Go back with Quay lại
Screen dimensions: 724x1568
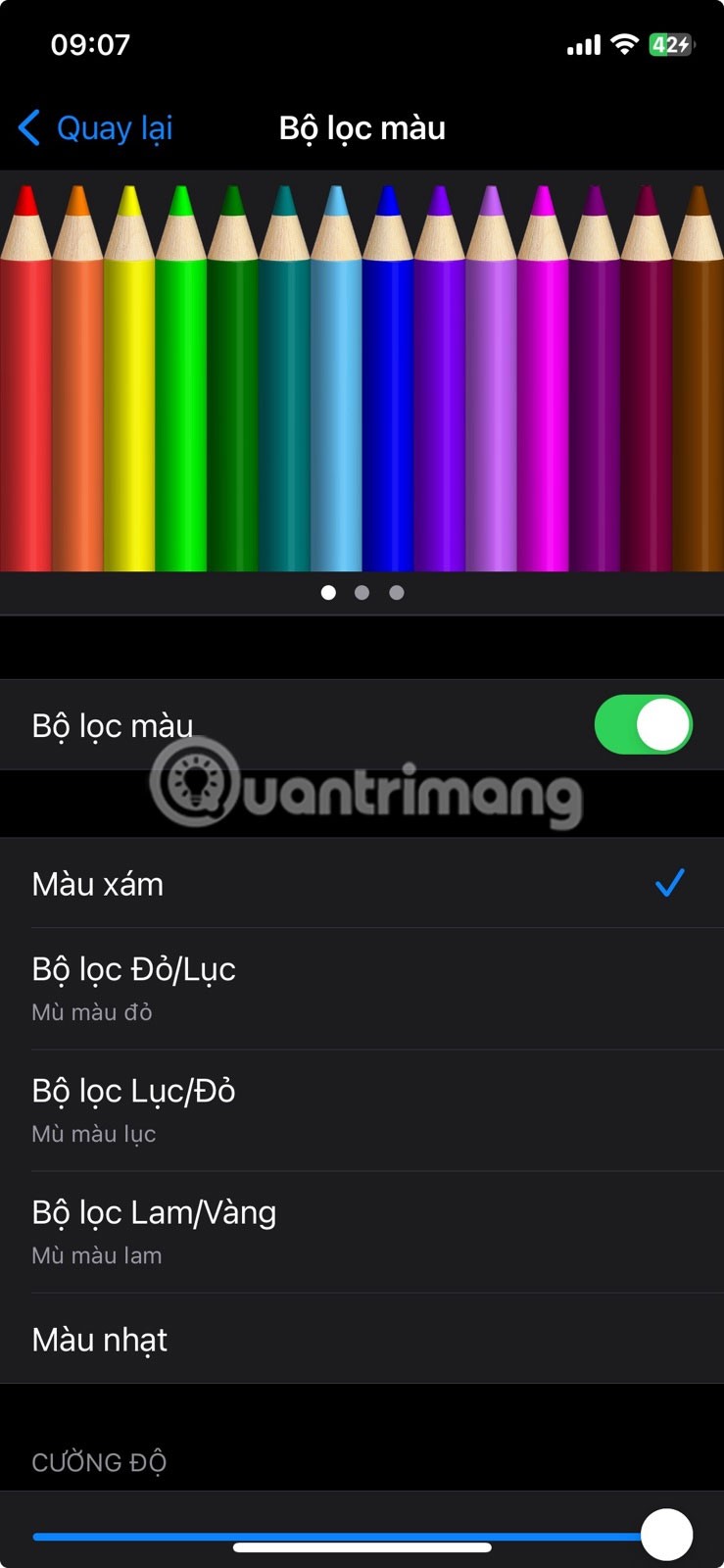pos(96,128)
